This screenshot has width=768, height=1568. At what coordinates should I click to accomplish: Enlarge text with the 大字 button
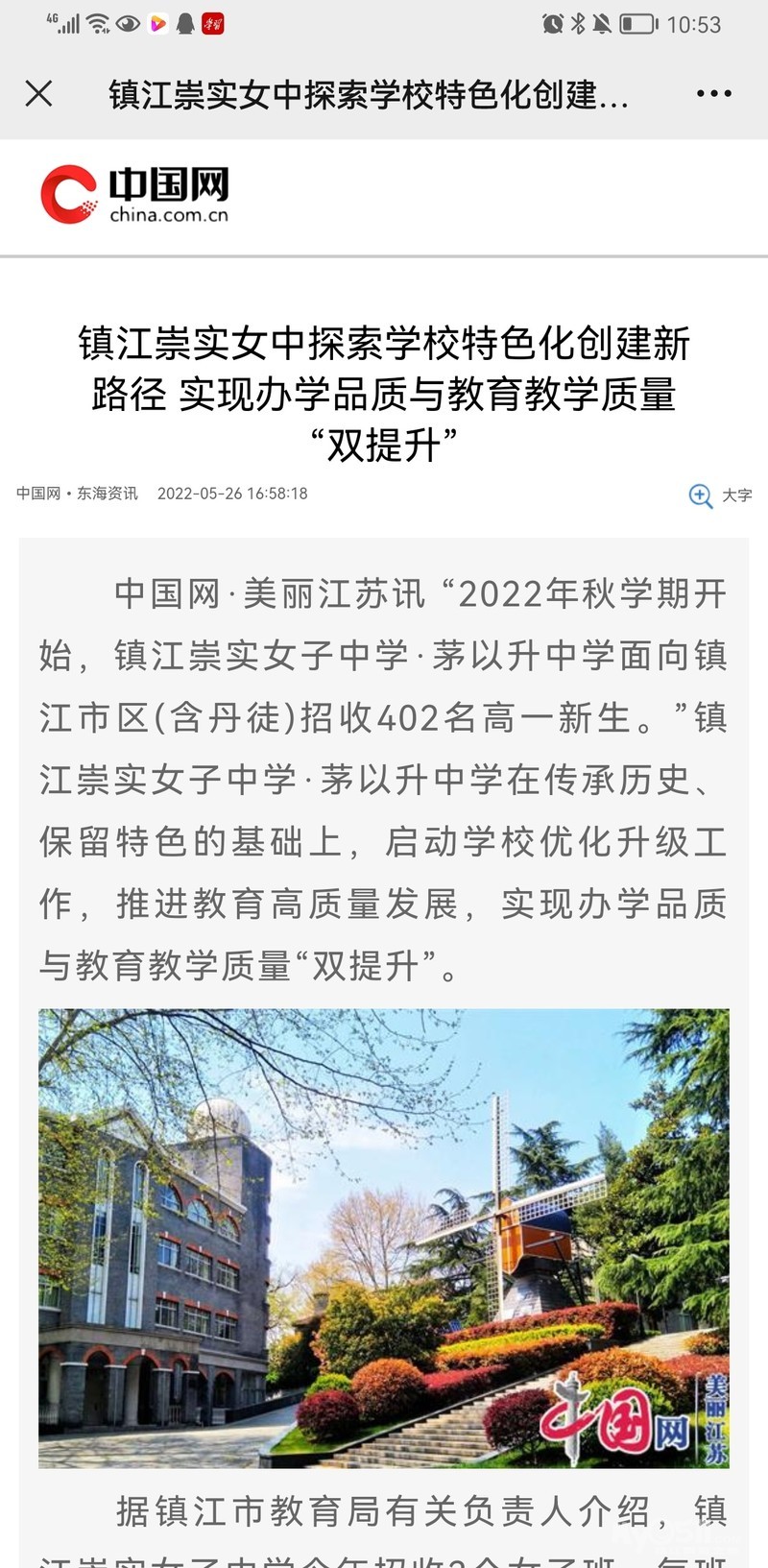(x=720, y=495)
